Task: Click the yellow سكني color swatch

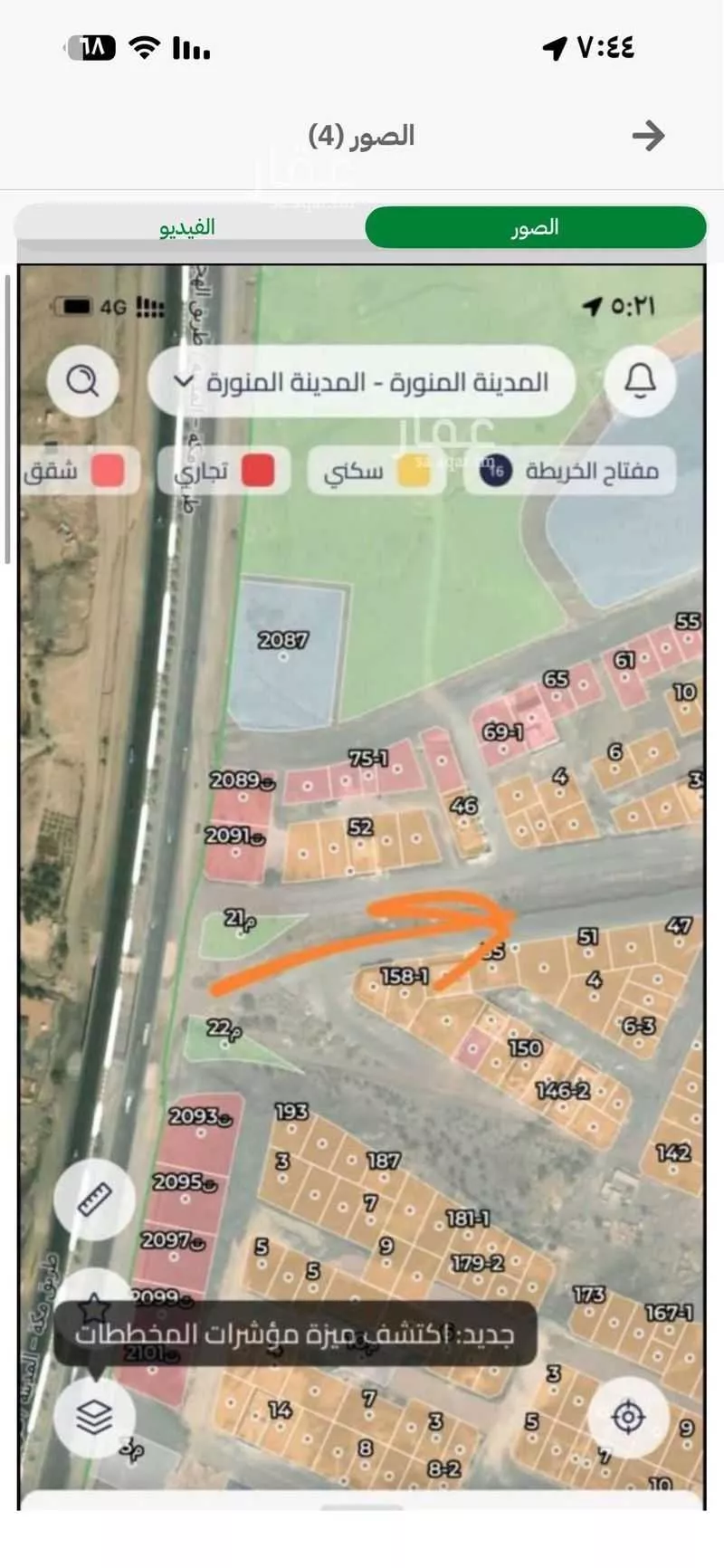Action: [414, 471]
